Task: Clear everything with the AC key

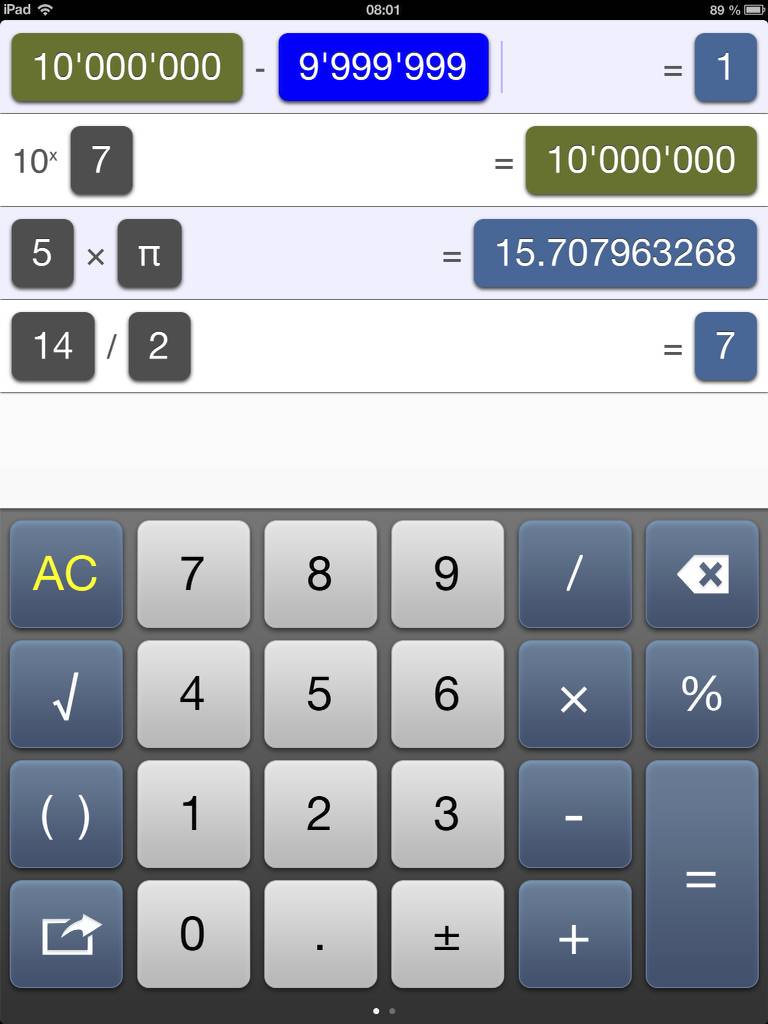Action: 66,574
